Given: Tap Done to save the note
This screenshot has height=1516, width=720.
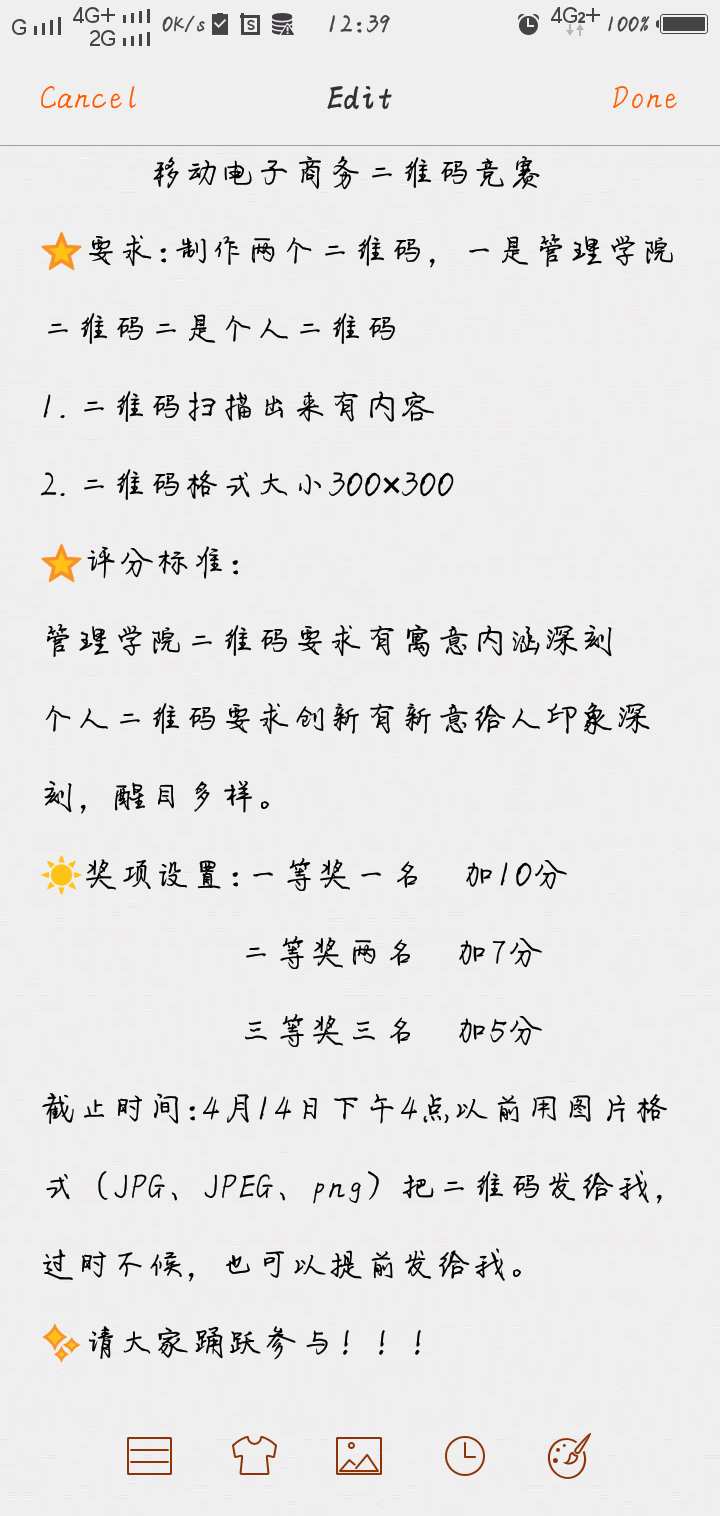Looking at the screenshot, I should coord(644,98).
